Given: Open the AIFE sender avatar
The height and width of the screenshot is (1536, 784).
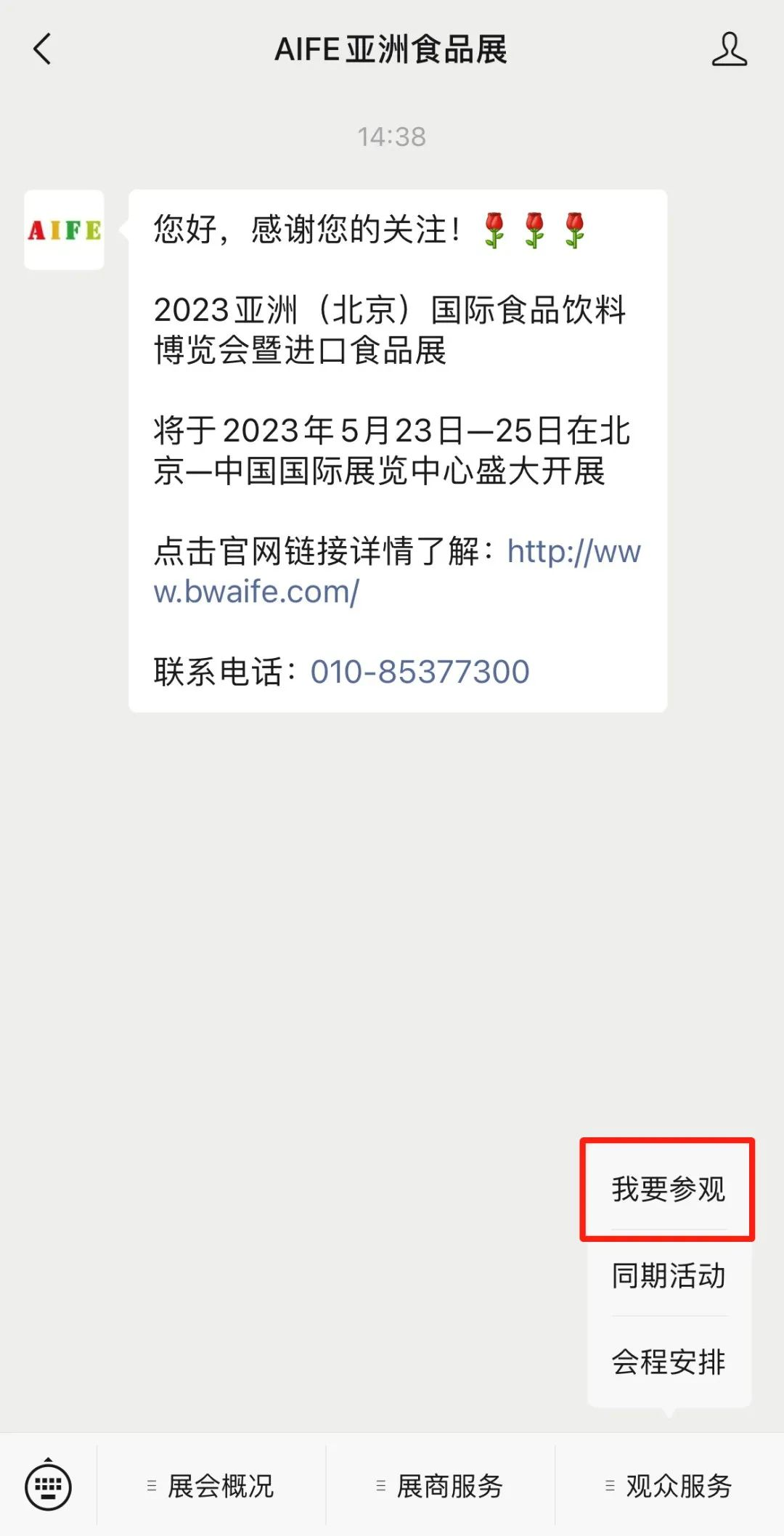Looking at the screenshot, I should (64, 230).
